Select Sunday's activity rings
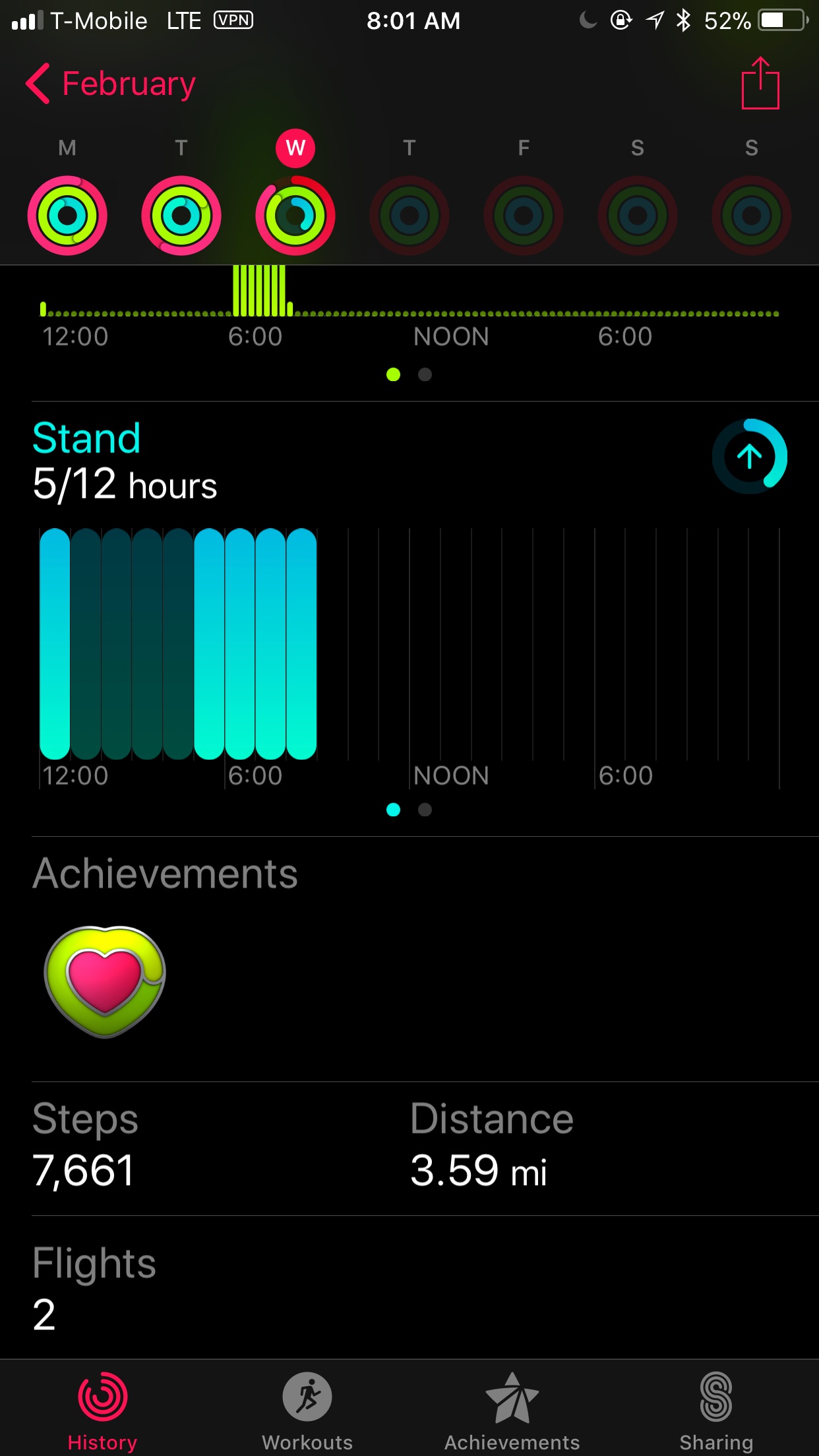Image resolution: width=819 pixels, height=1456 pixels. (x=752, y=216)
